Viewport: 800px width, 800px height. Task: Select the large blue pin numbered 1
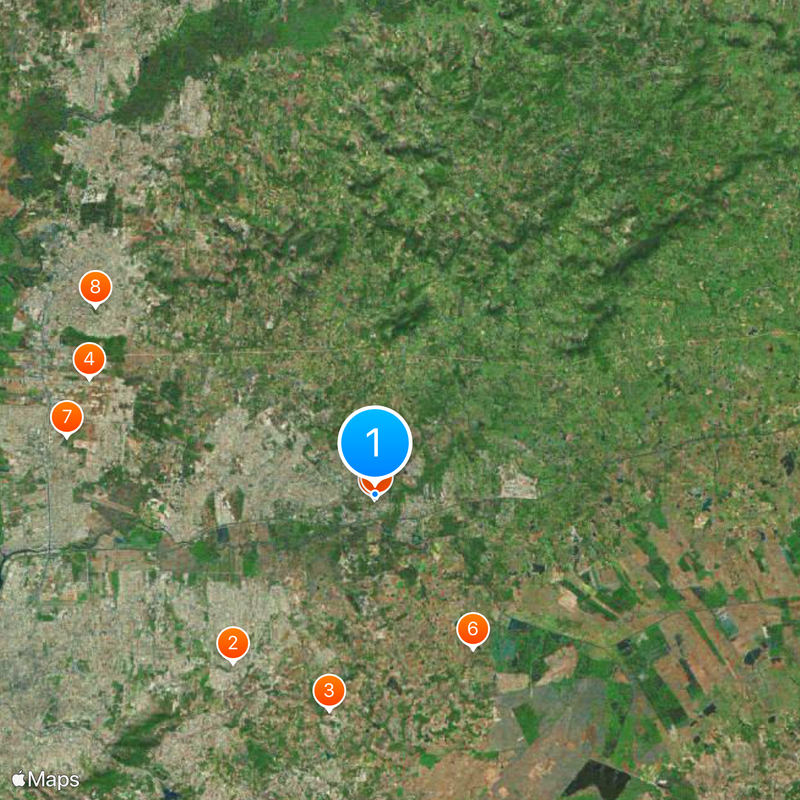[375, 441]
